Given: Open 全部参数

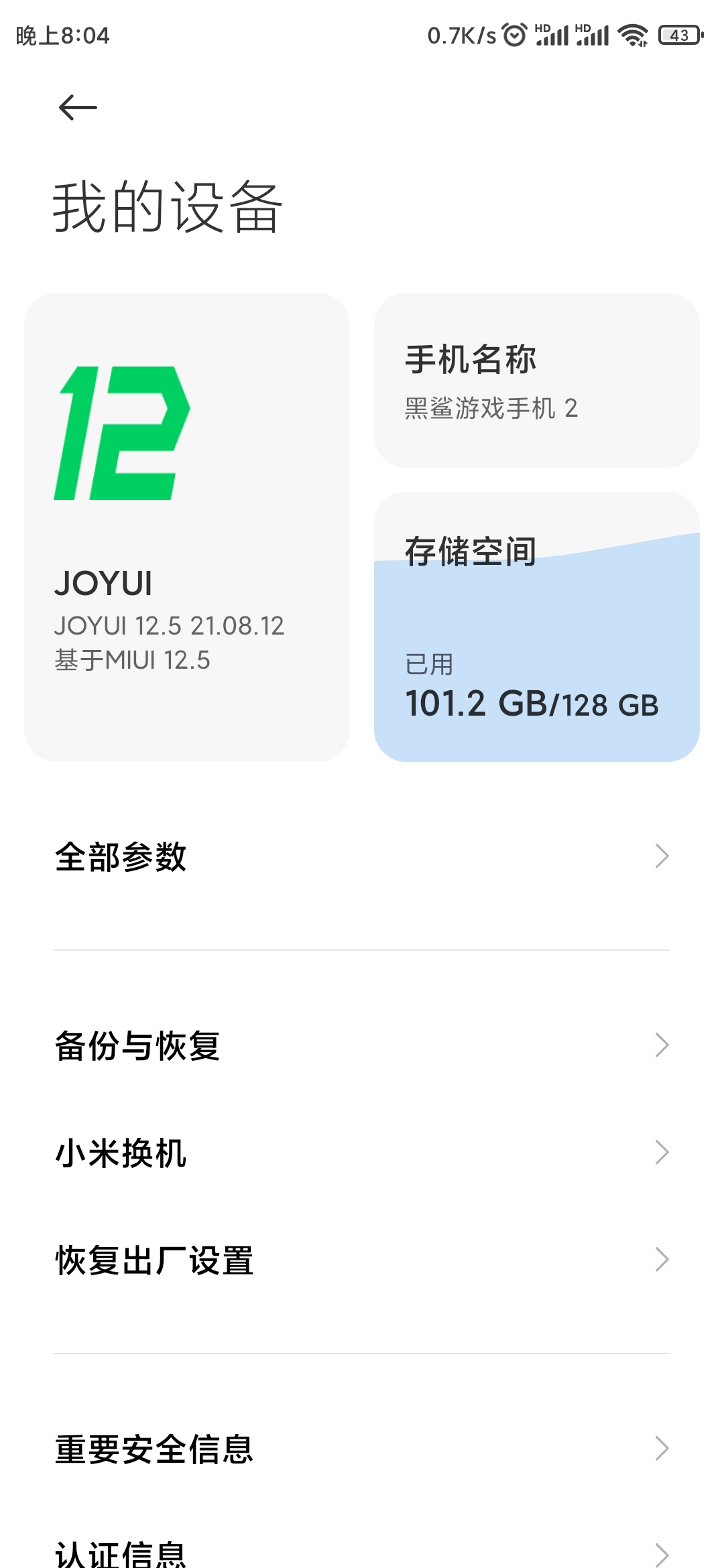Looking at the screenshot, I should (x=362, y=856).
